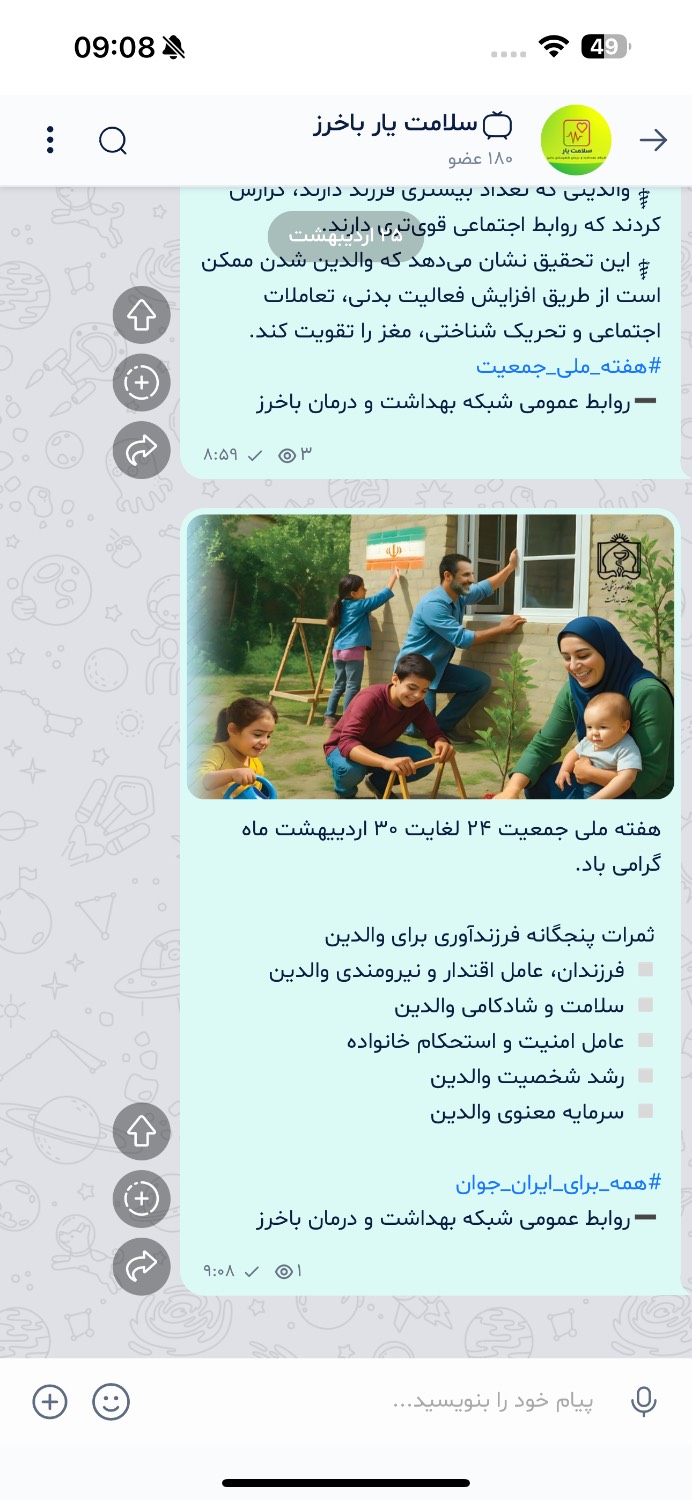This screenshot has width=692, height=1500.
Task: Start voice recording with the microphone
Action: coord(645,1402)
